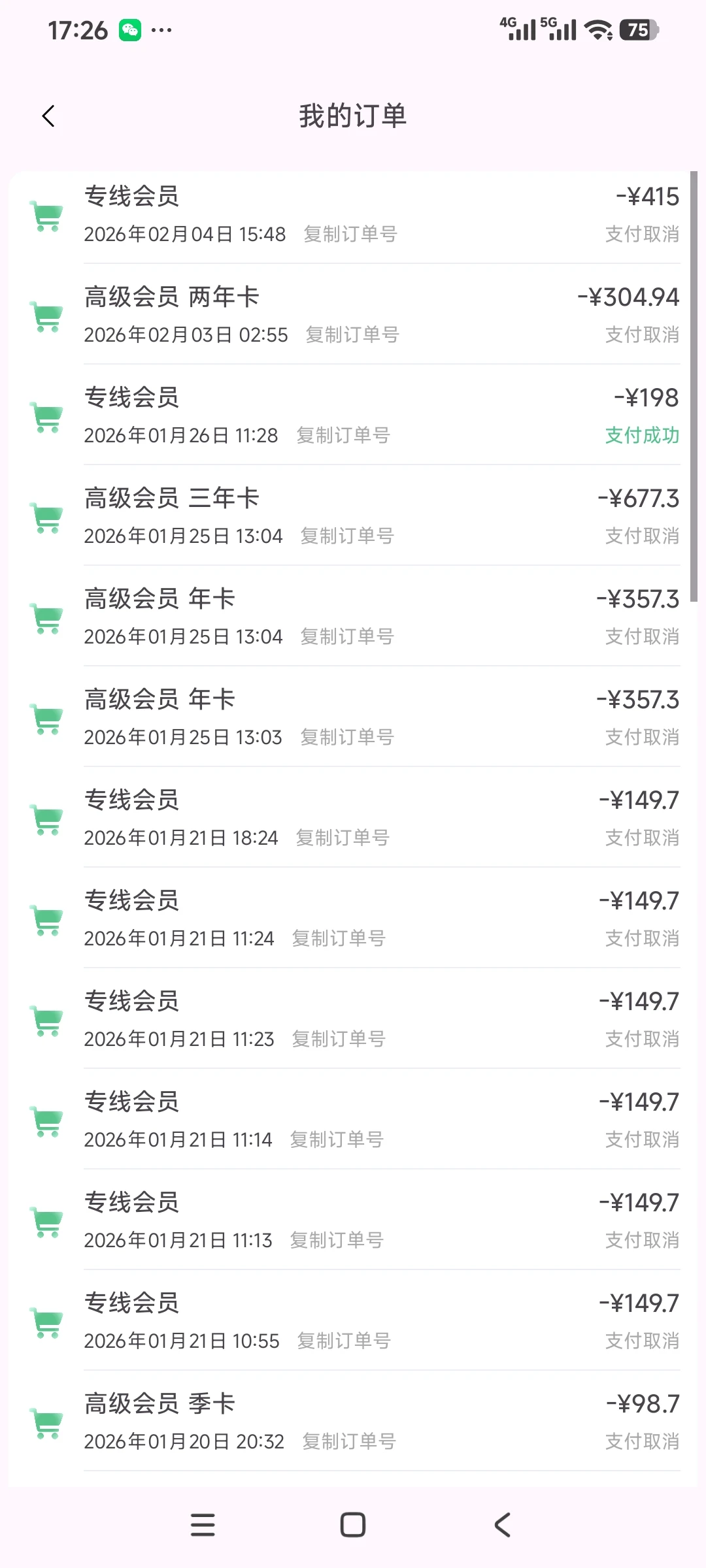706x1568 pixels.
Task: Open the system recent apps view
Action: pos(203,1525)
